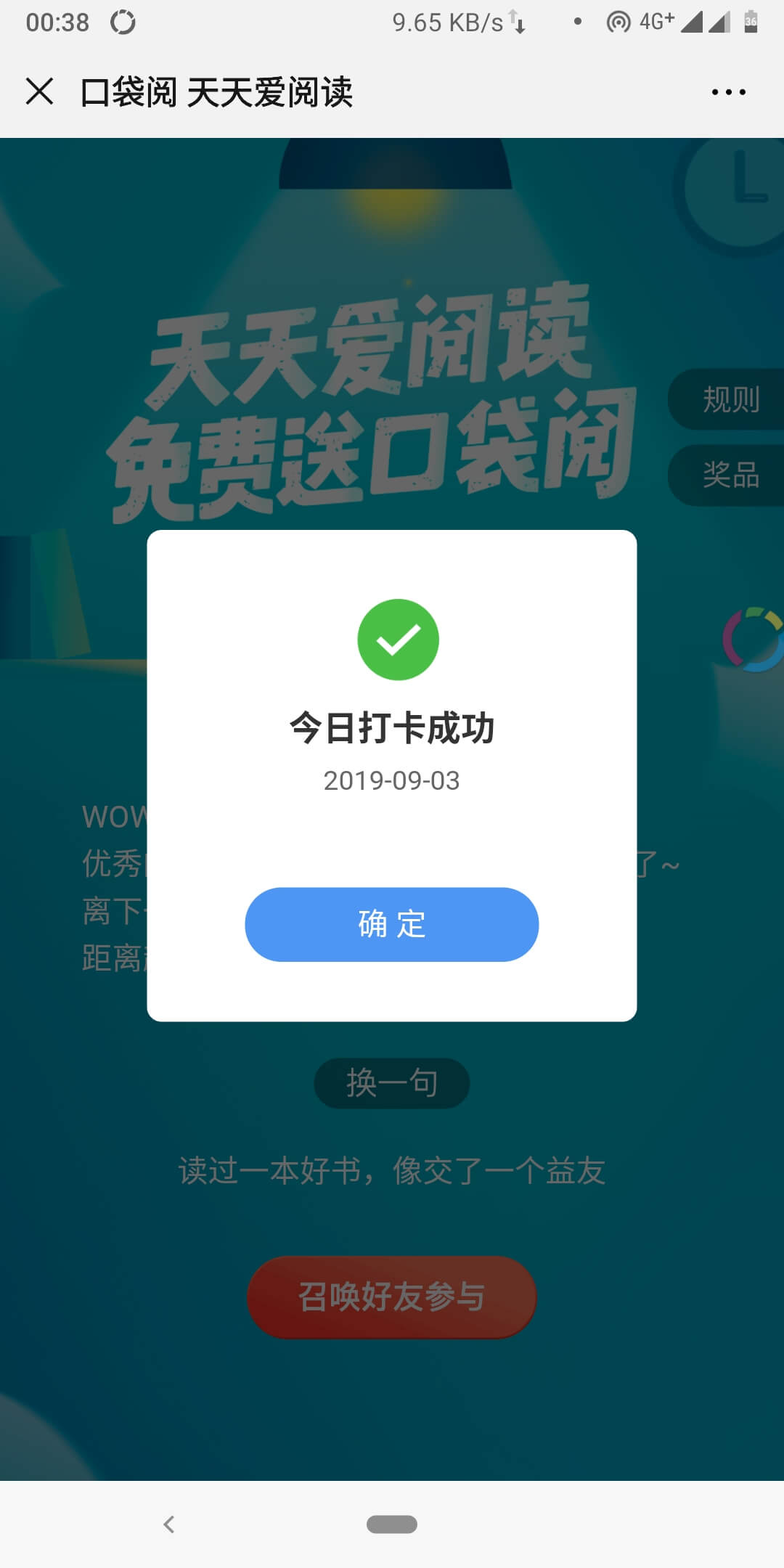Go back using the system navigation arrow
The image size is (784, 1568).
[x=169, y=1524]
